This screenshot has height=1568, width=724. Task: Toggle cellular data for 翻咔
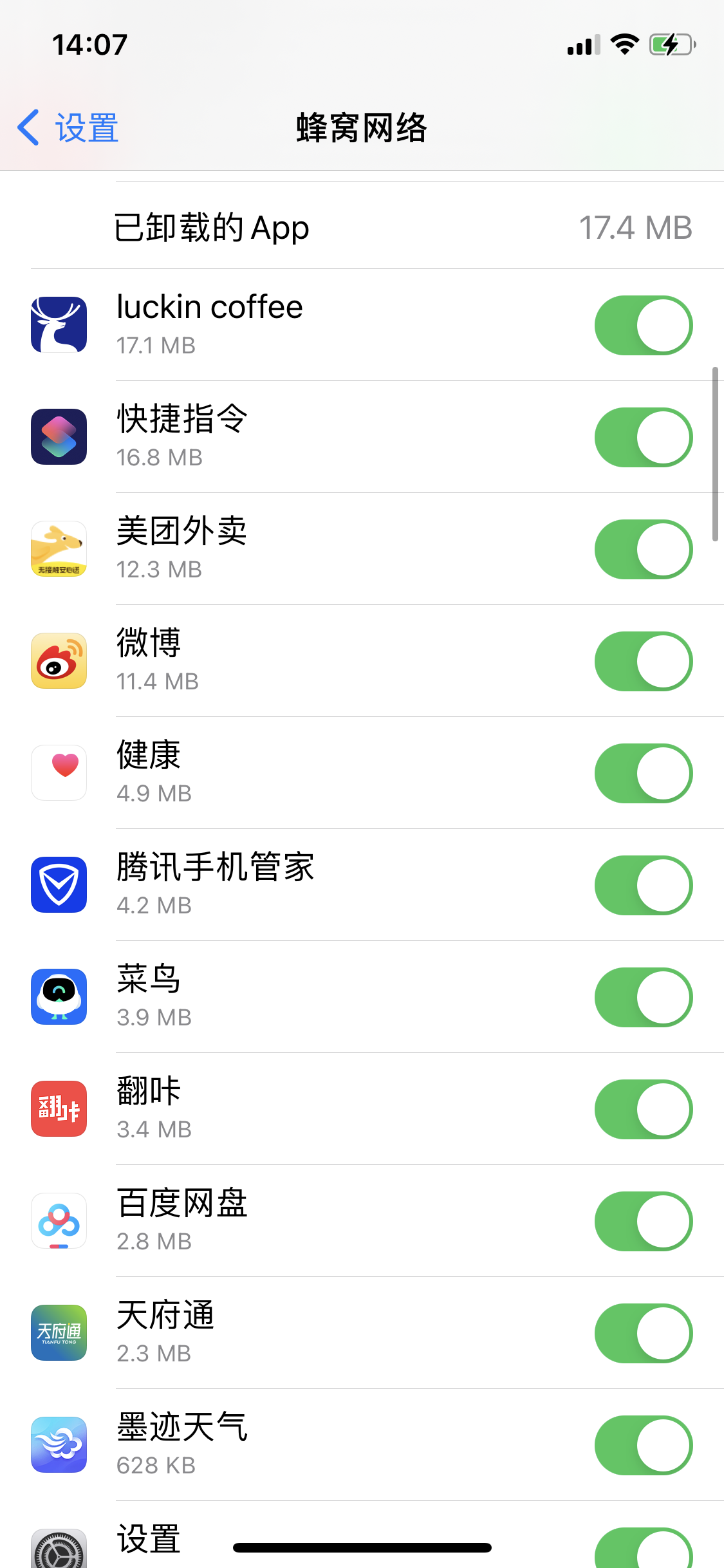(x=643, y=1110)
